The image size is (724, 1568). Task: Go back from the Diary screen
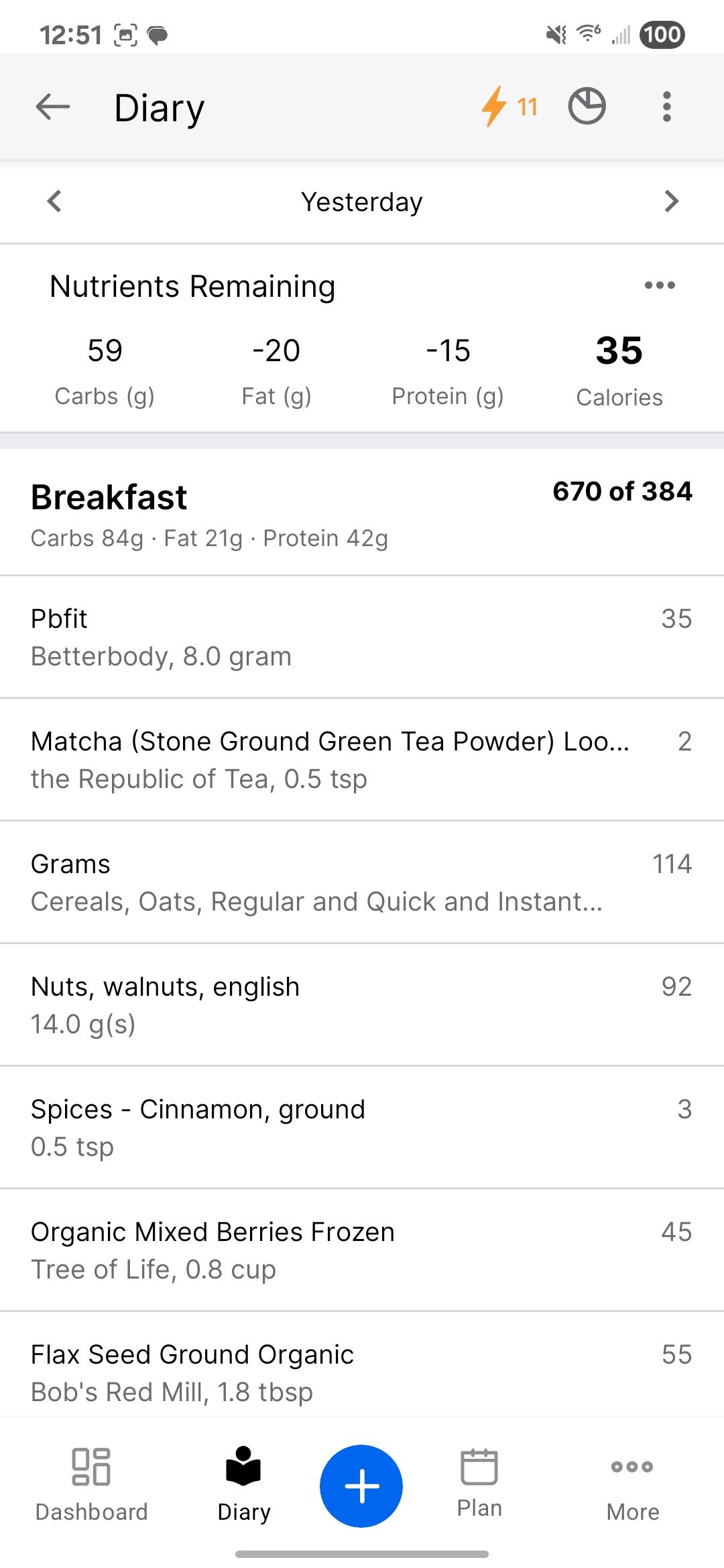pos(53,107)
